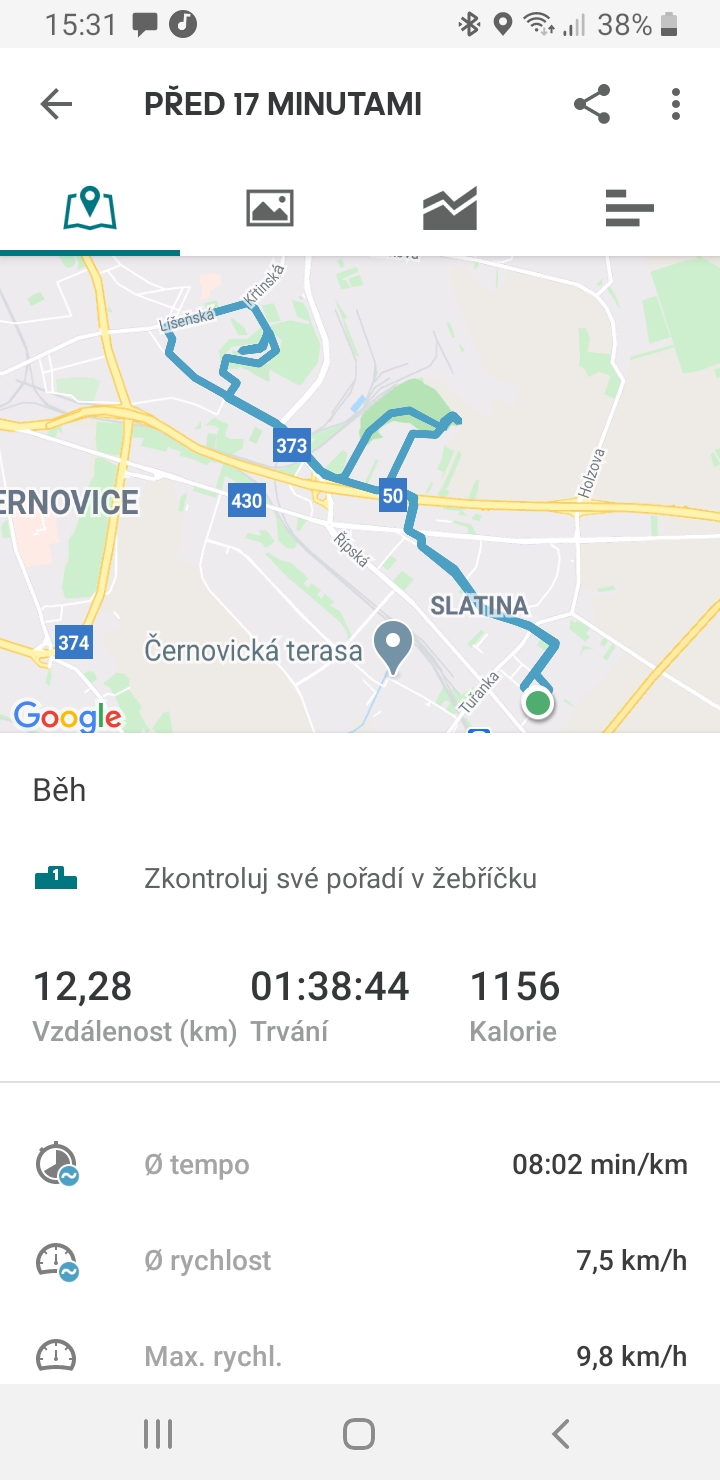Open the route map preview
The height and width of the screenshot is (1480, 720).
(x=360, y=494)
